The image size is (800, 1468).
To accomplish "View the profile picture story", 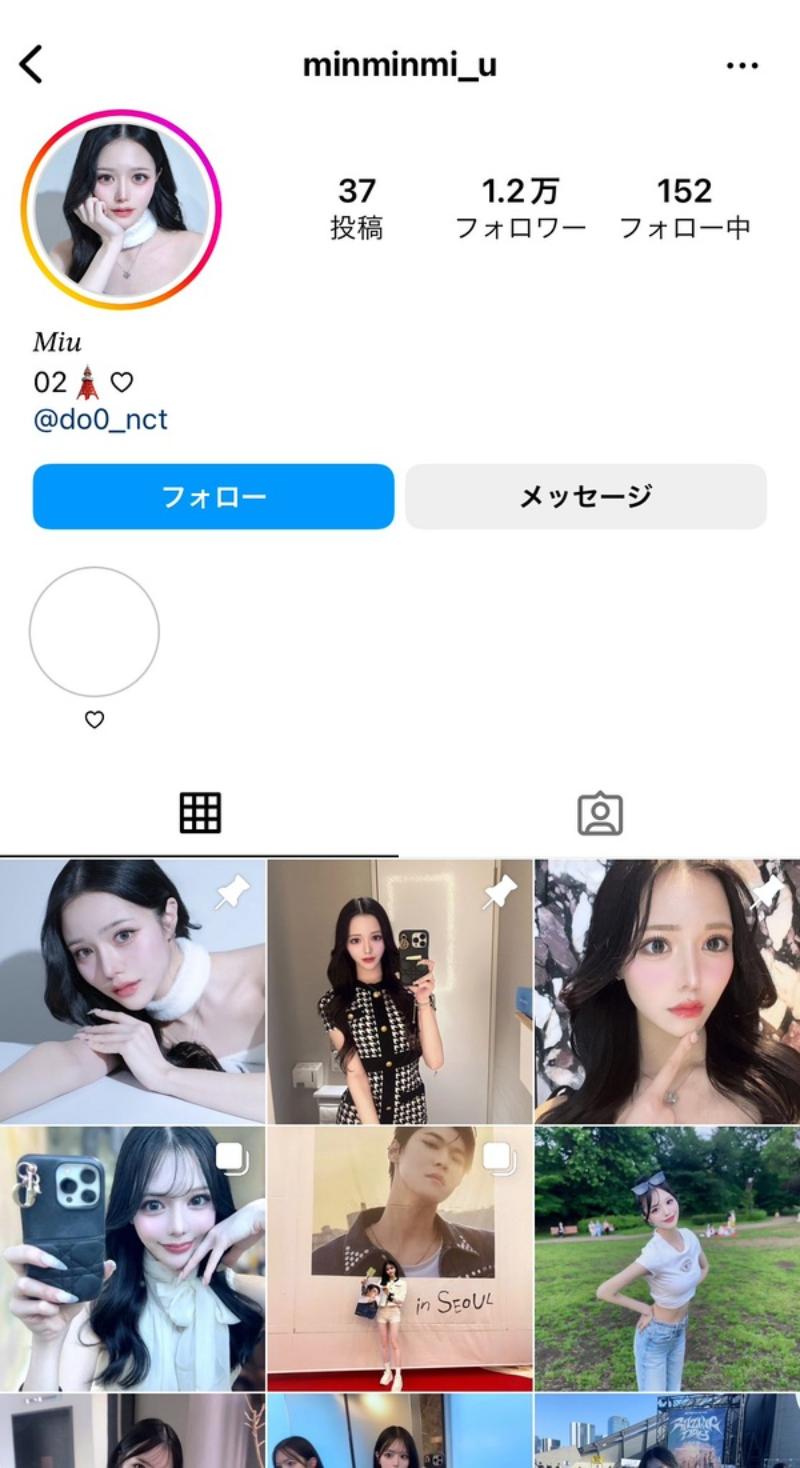I will [121, 209].
